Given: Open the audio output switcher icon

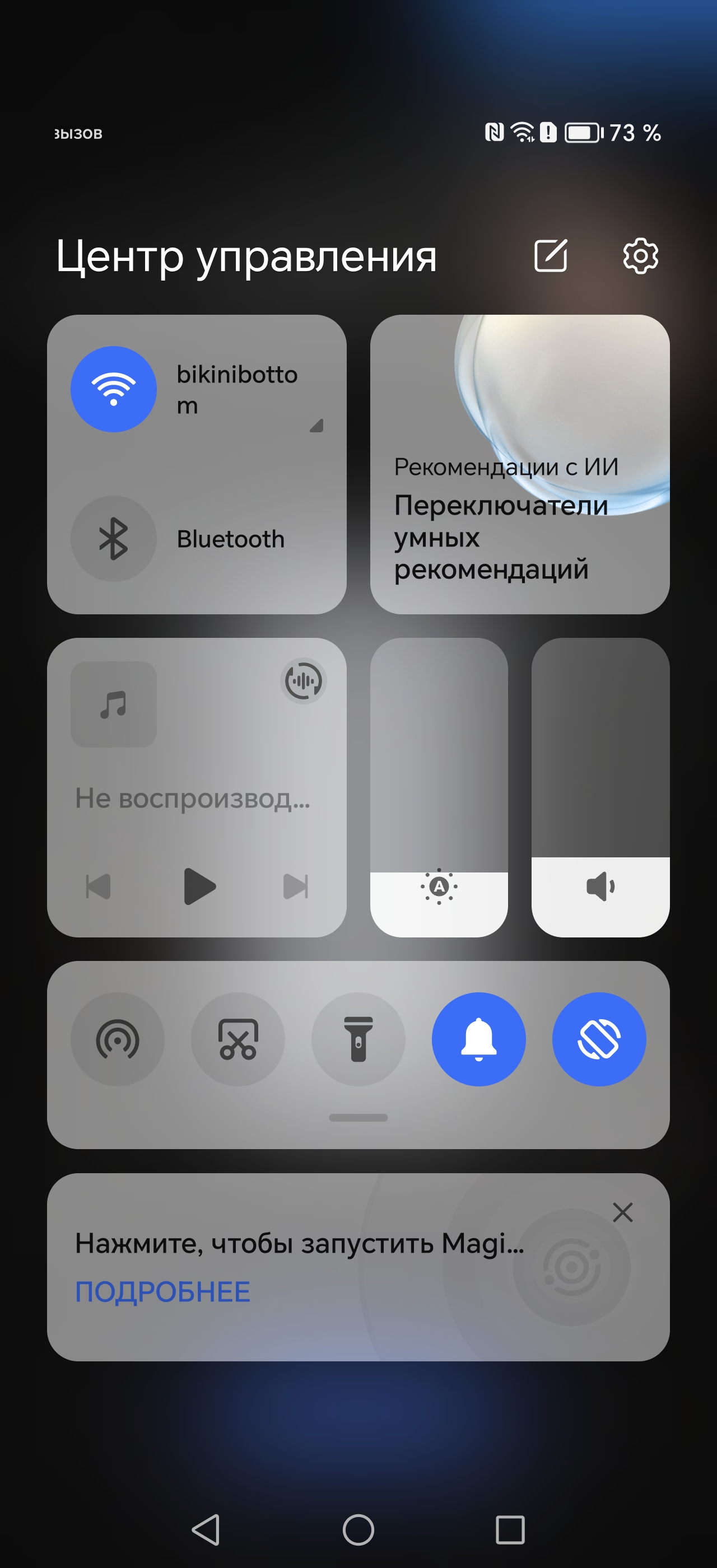Looking at the screenshot, I should click(303, 680).
